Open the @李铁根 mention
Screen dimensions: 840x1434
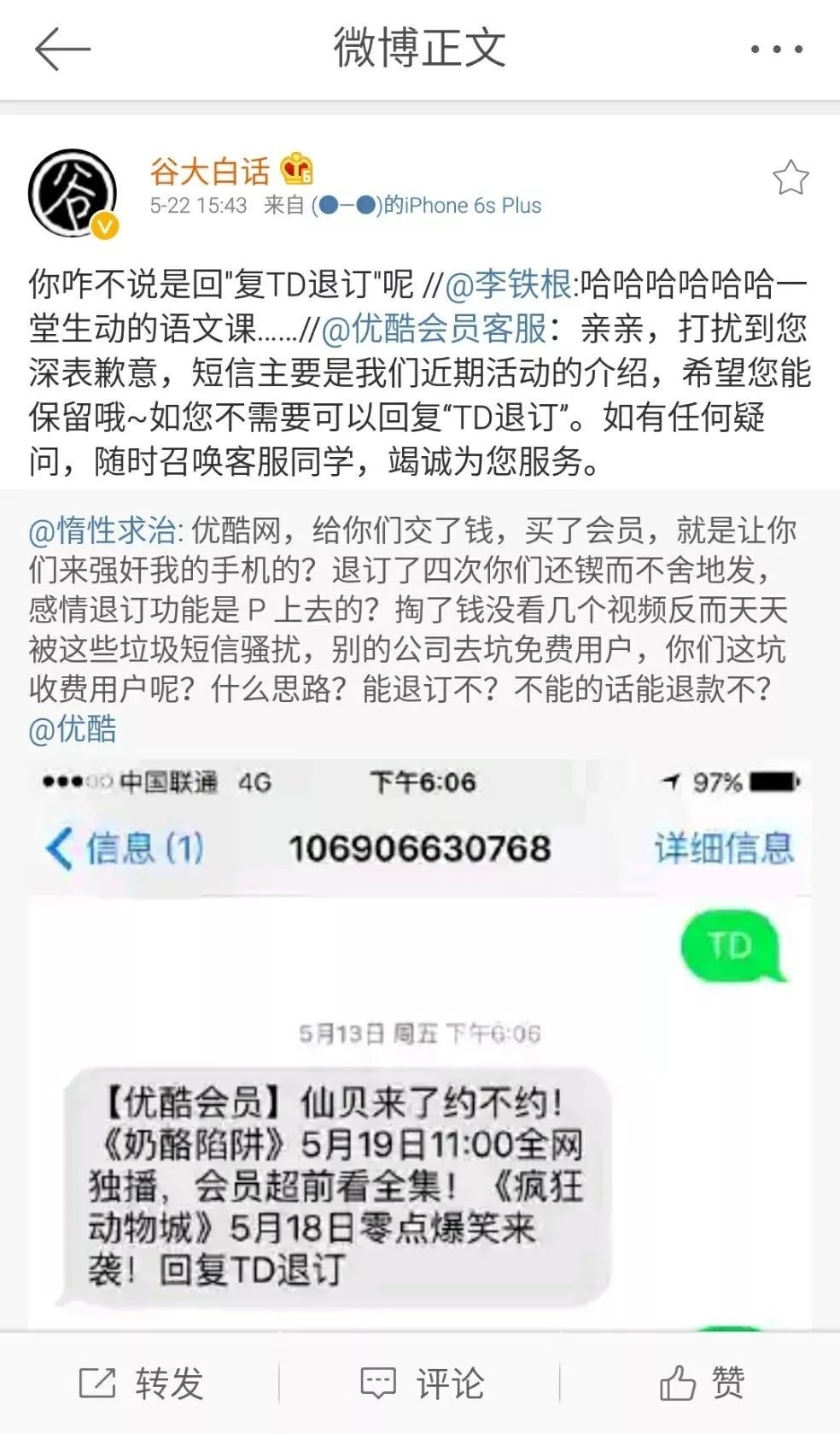(x=509, y=284)
